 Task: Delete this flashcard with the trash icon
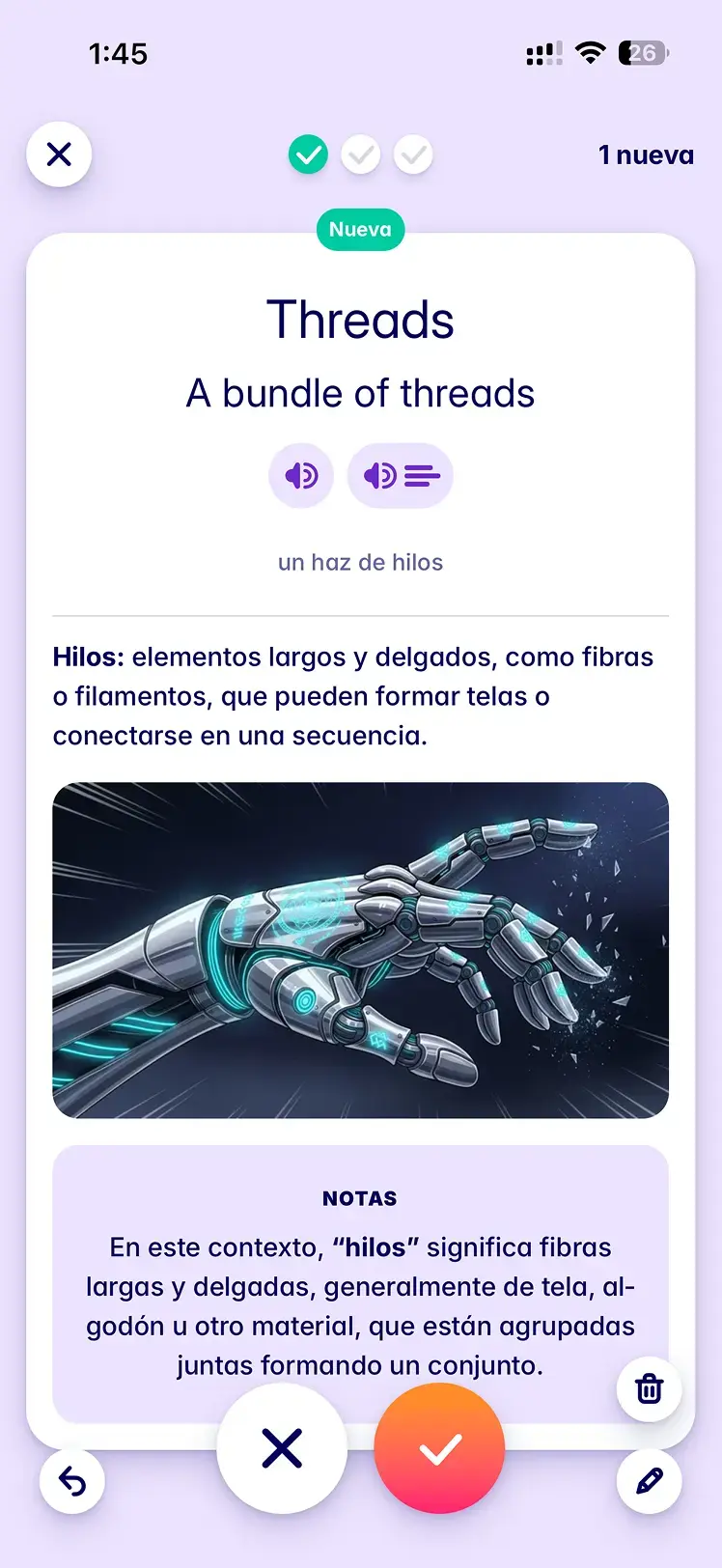[x=650, y=1388]
